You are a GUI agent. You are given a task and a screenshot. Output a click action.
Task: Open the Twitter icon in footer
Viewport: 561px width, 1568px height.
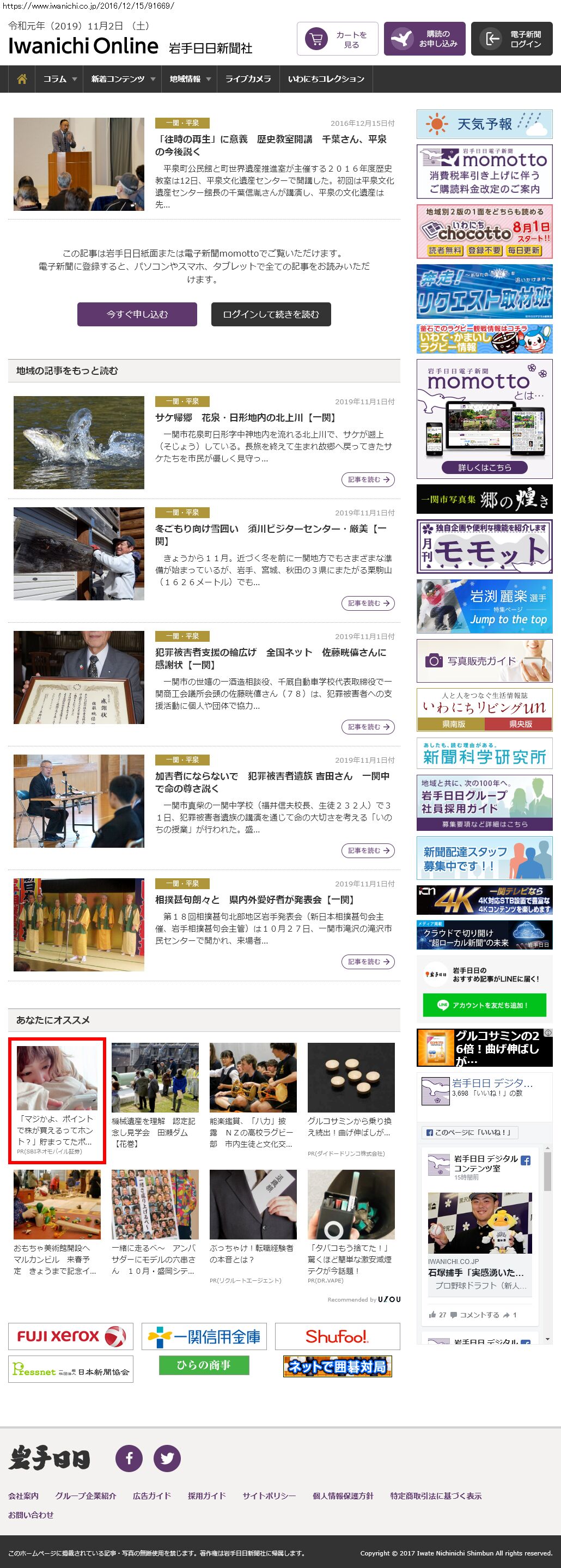point(167,1458)
